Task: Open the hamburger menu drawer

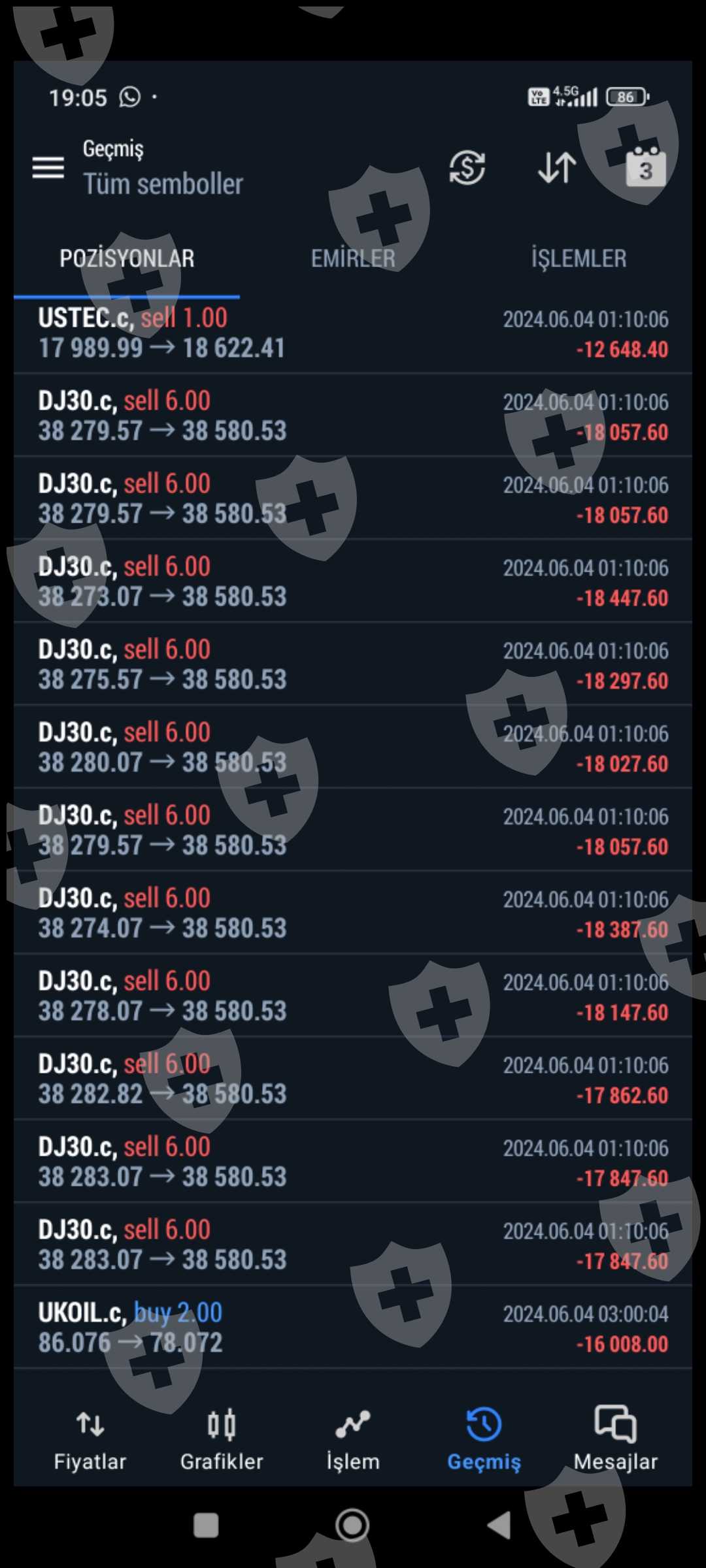Action: [48, 168]
